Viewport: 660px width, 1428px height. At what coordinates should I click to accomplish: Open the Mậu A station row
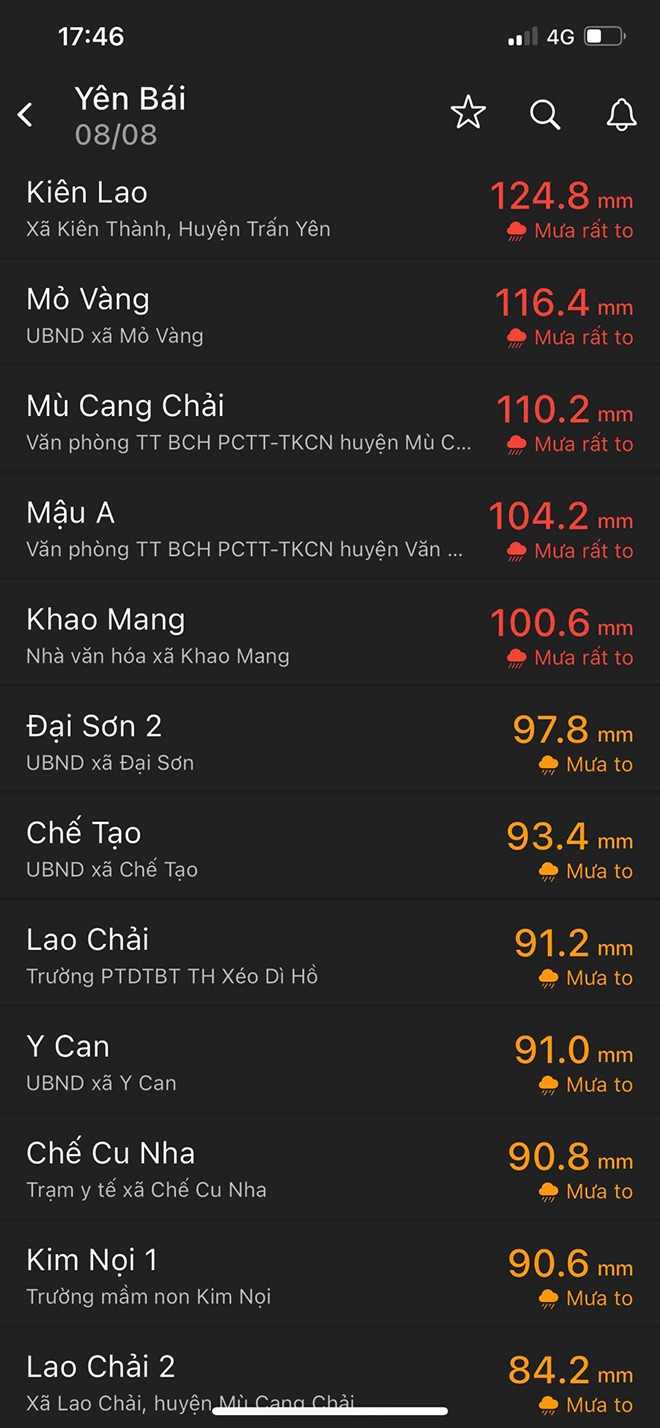coord(330,528)
